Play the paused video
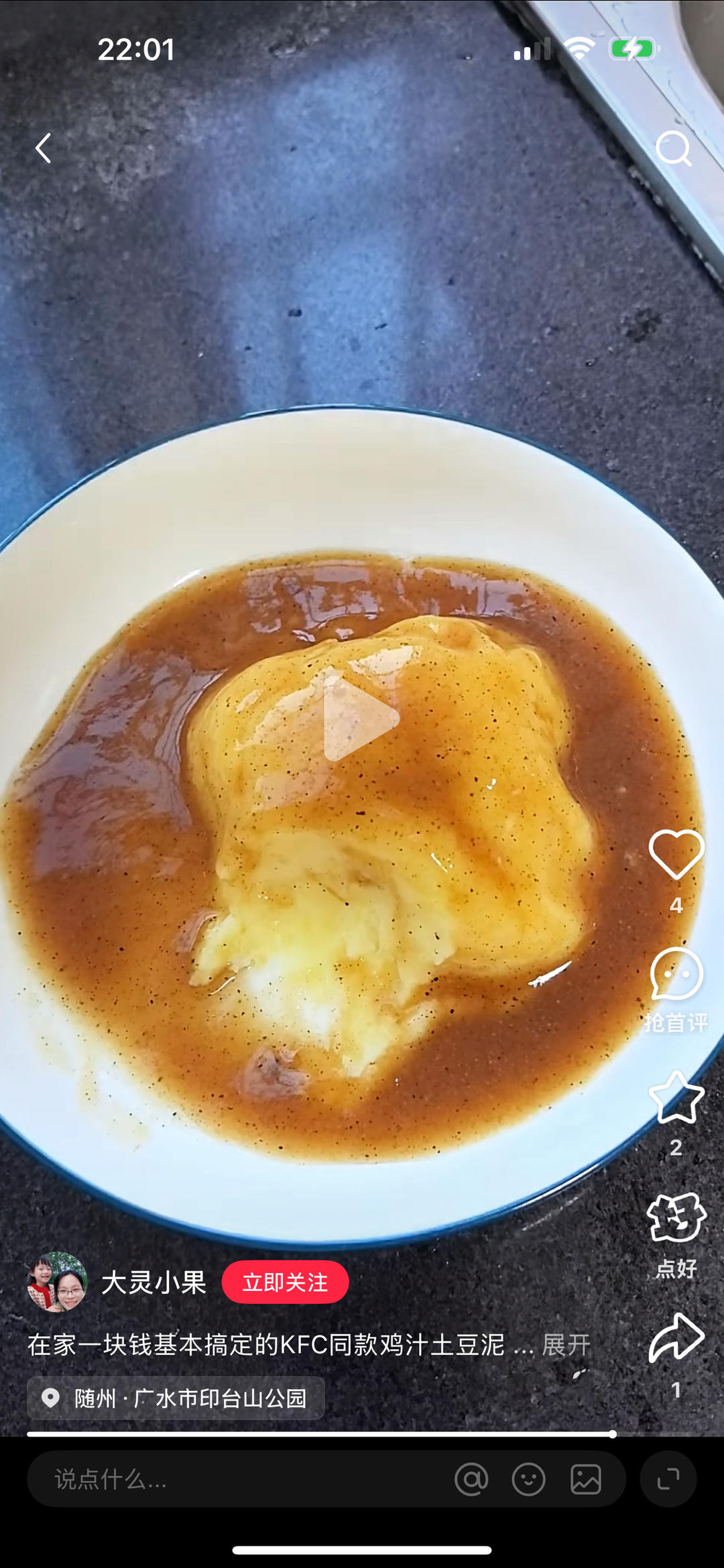This screenshot has width=724, height=1568. tap(361, 718)
